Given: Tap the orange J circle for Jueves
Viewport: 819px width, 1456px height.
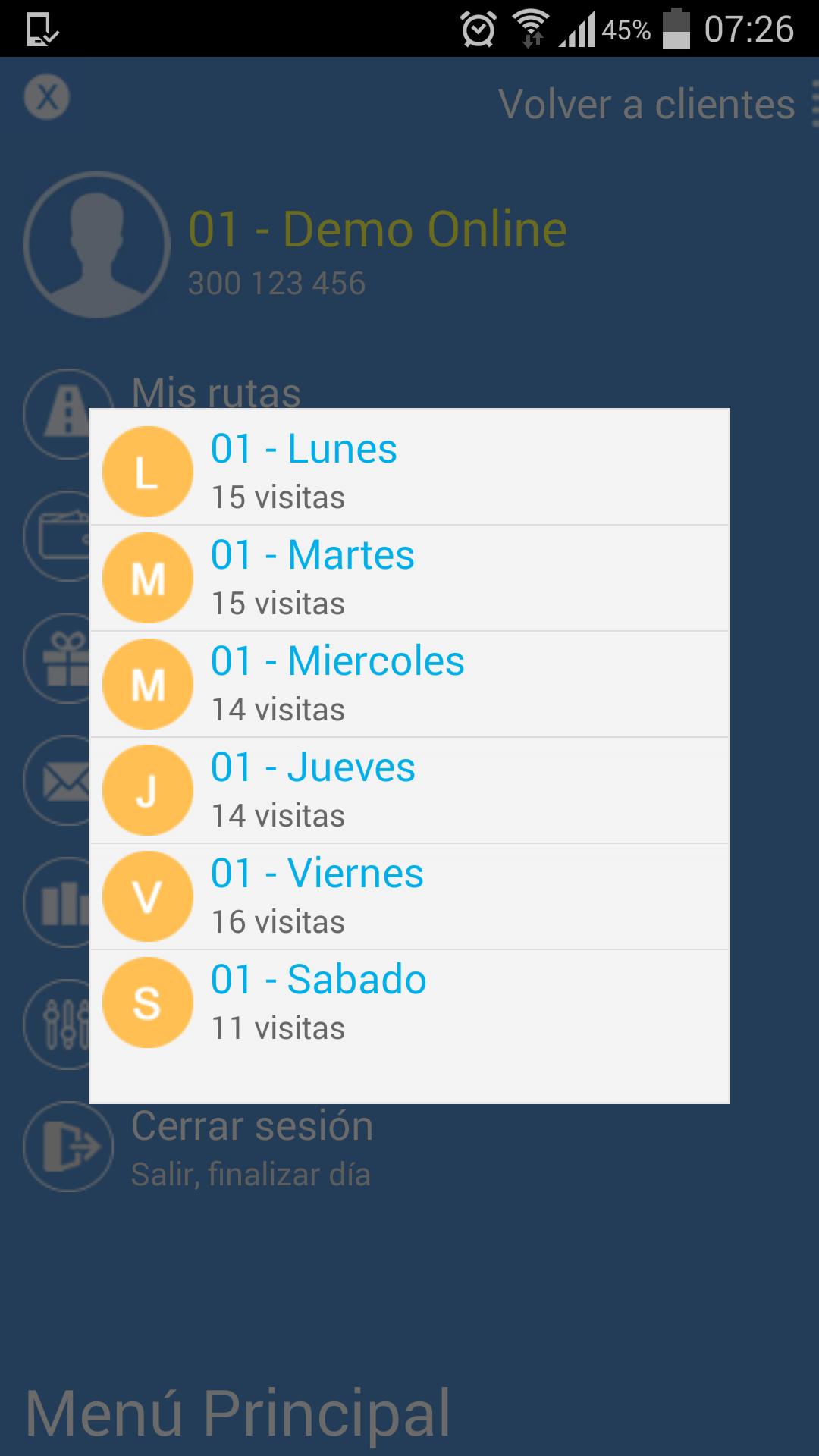Looking at the screenshot, I should pyautogui.click(x=148, y=789).
